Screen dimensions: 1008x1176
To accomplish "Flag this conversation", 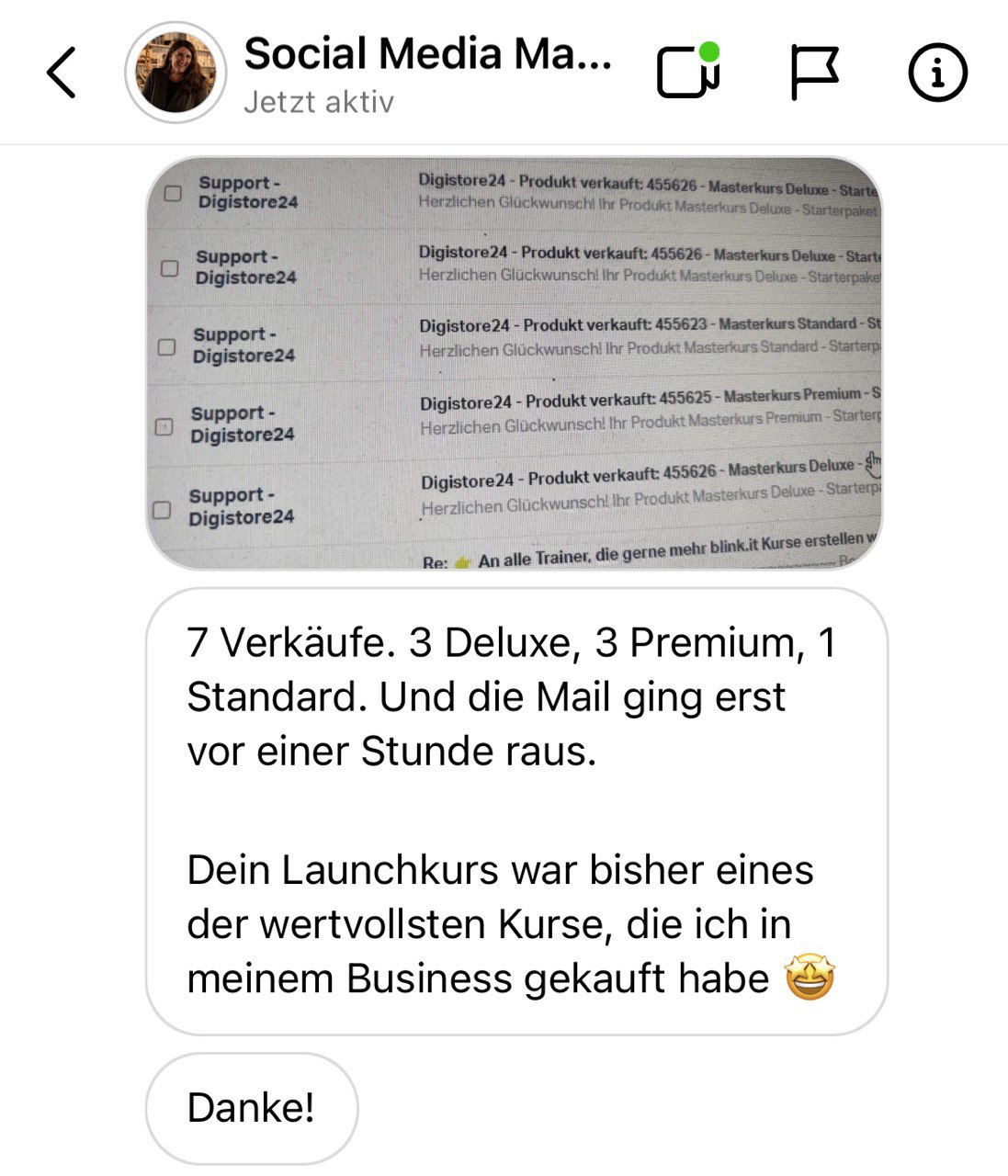I will [814, 73].
